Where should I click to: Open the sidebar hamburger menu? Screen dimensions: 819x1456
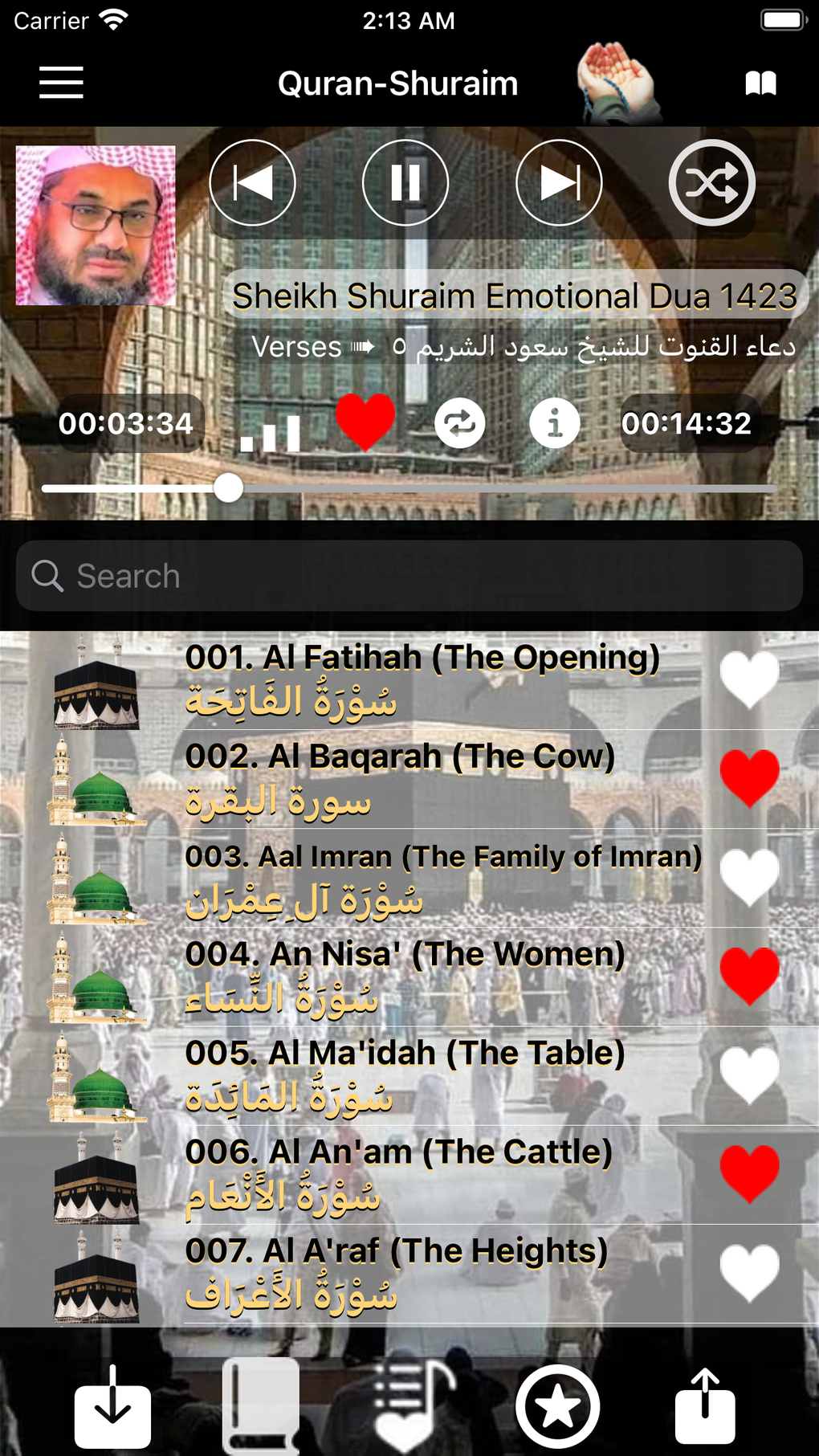[60, 83]
